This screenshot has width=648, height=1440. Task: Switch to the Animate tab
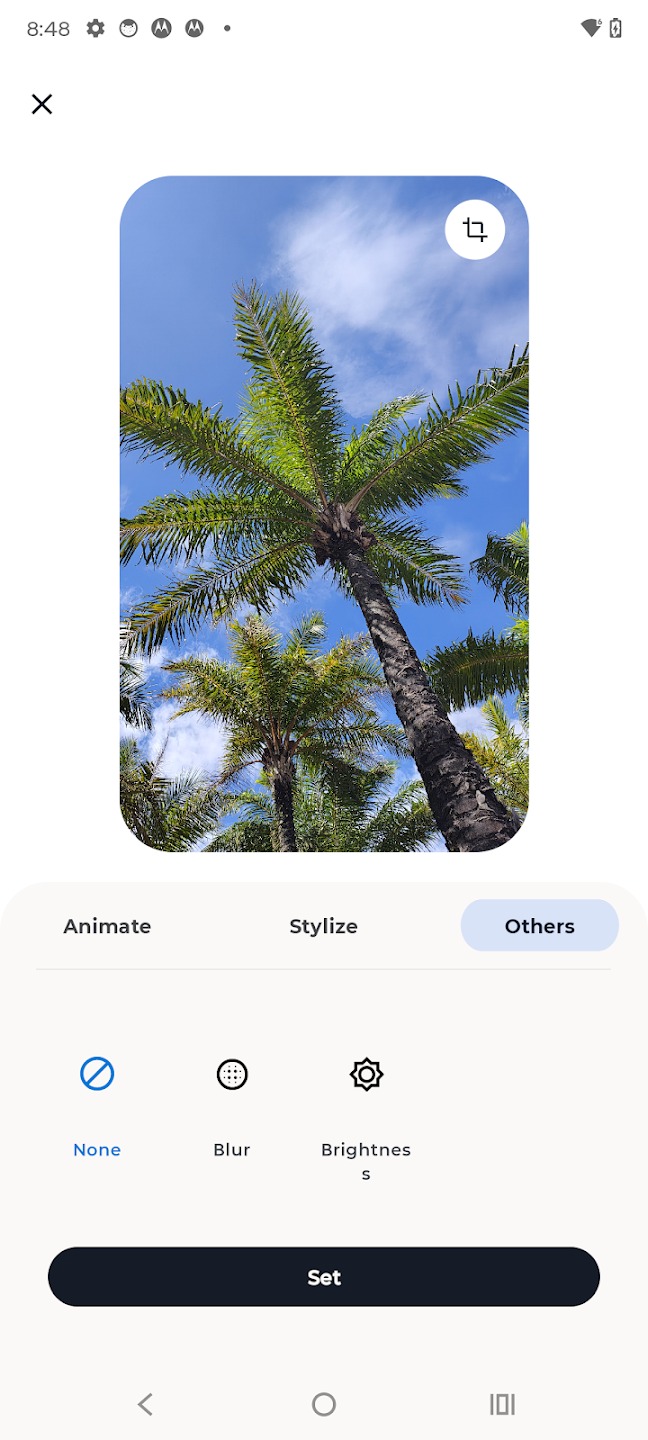tap(107, 926)
